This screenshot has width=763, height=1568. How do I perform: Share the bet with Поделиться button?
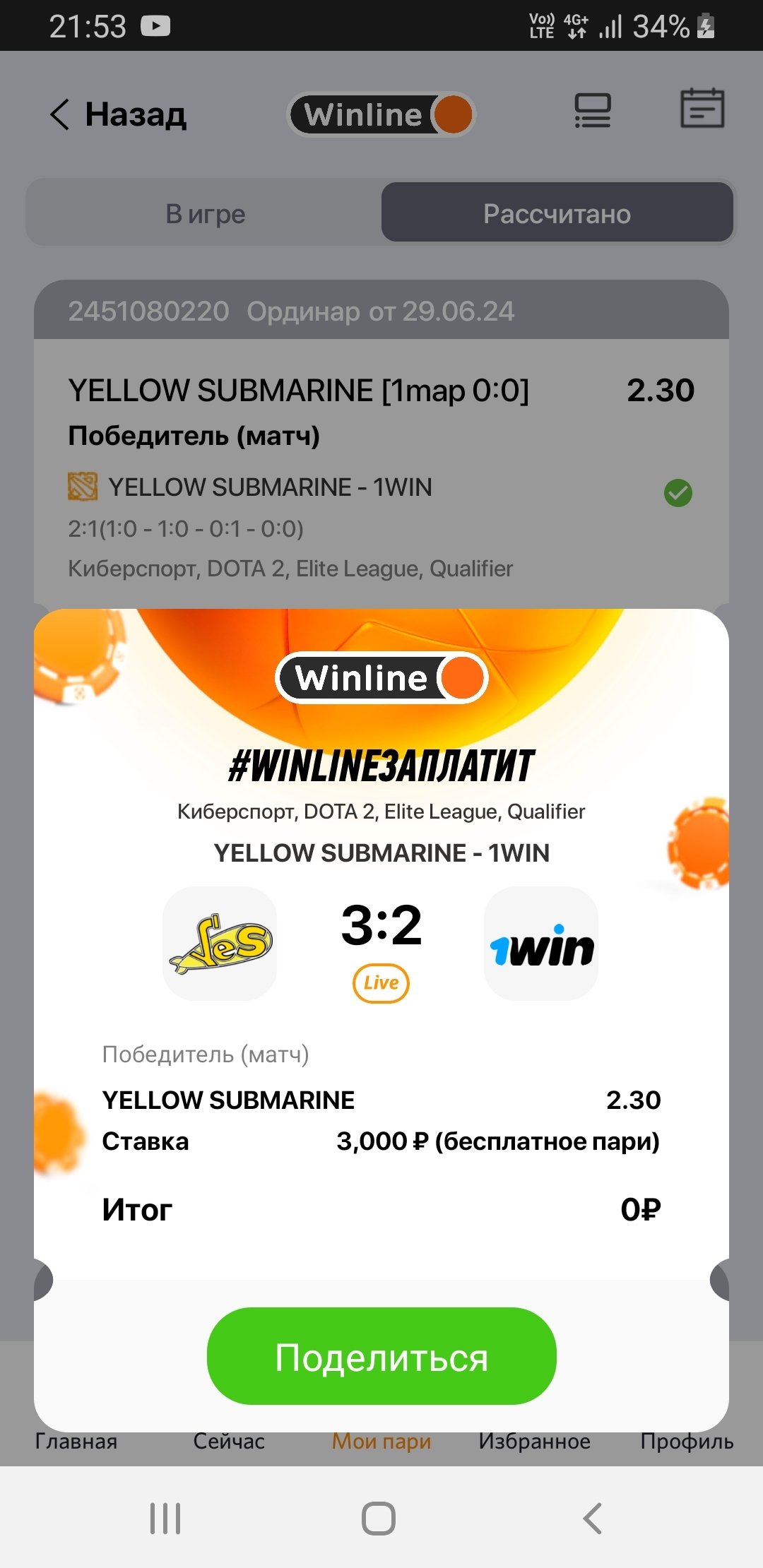pos(381,1357)
